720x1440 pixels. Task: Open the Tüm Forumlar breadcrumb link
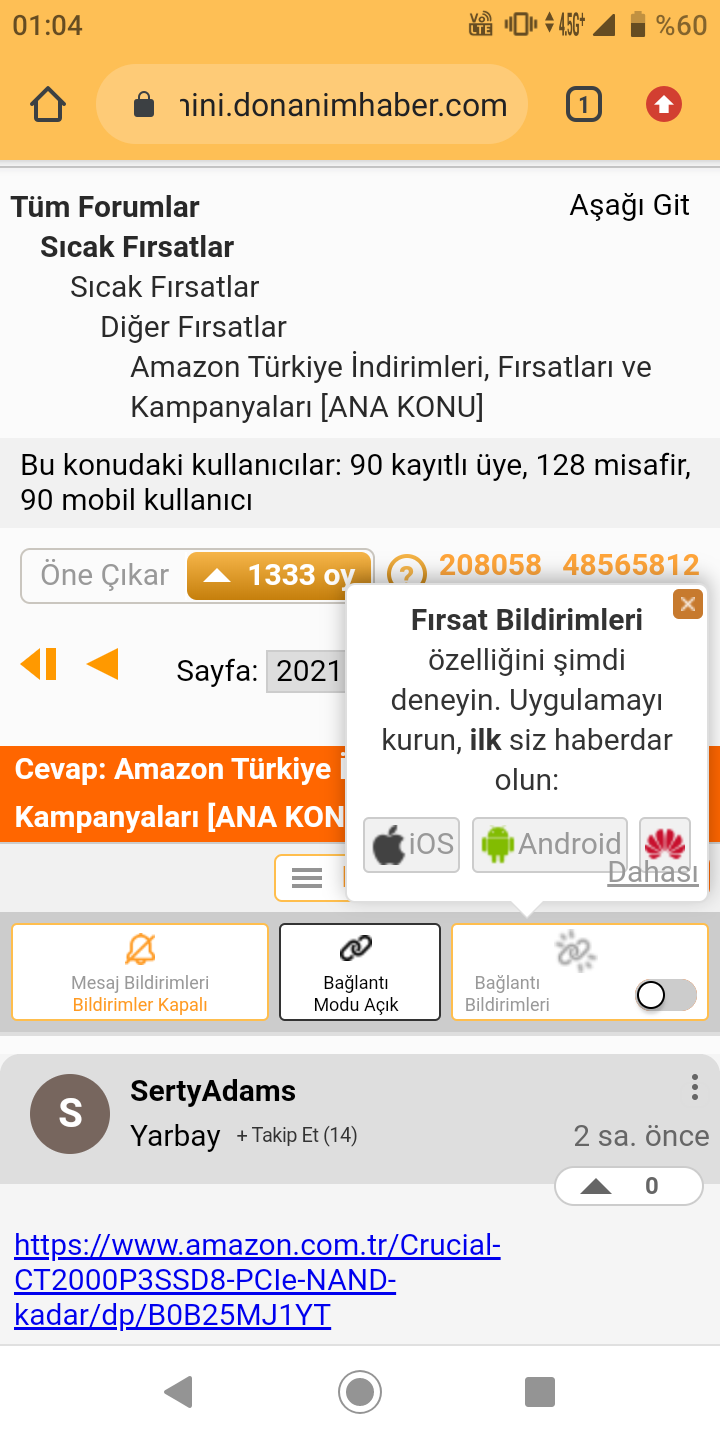pos(105,207)
